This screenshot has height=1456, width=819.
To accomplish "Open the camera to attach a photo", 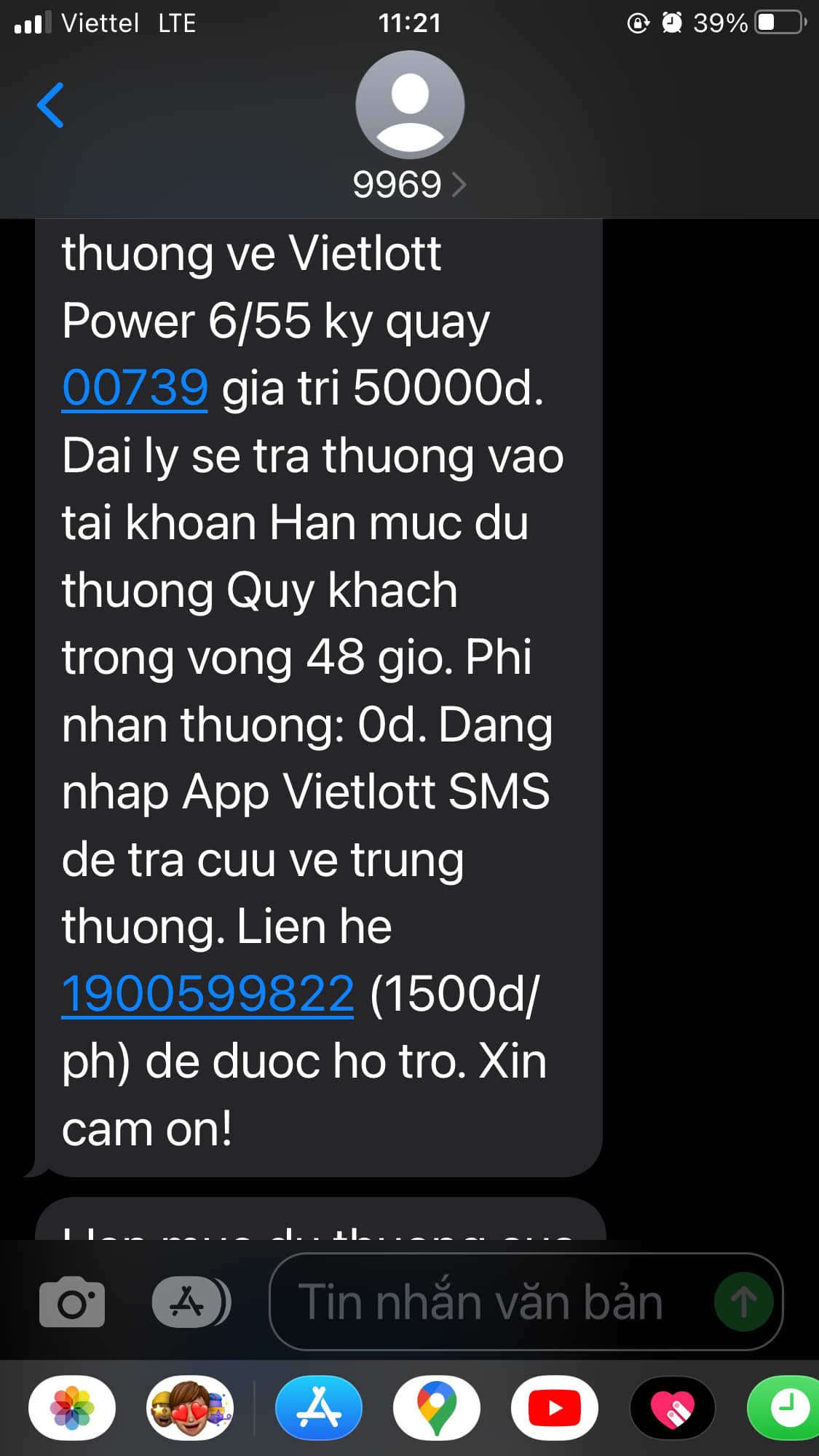I will 71,1302.
